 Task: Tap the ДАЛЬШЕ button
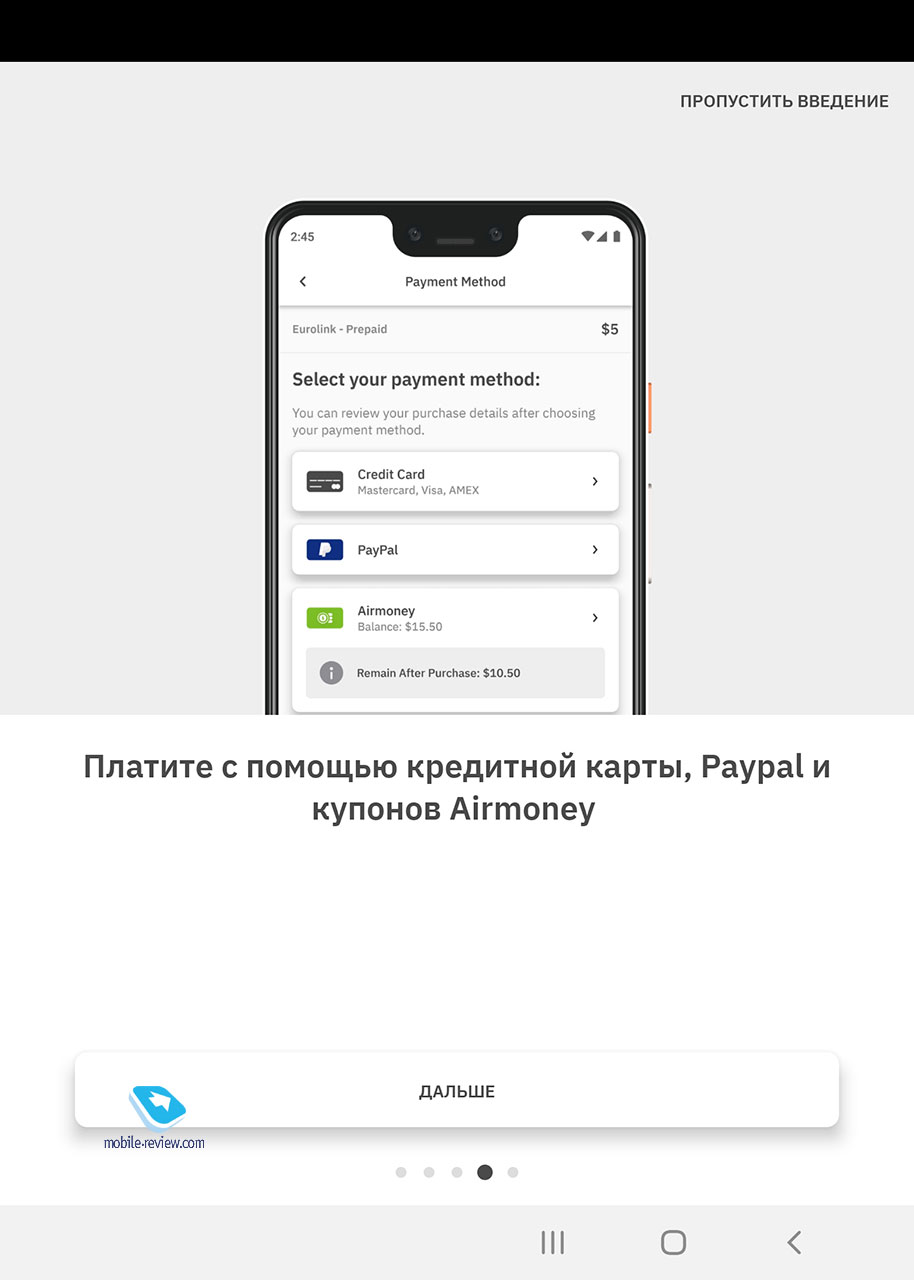(x=457, y=1091)
